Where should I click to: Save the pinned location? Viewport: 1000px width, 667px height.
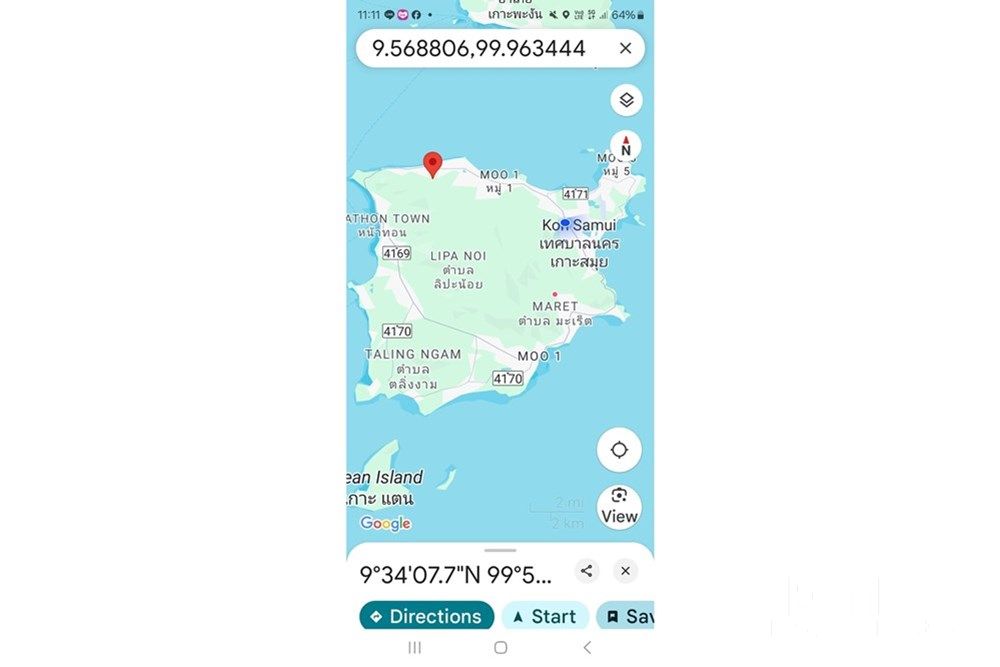[x=628, y=616]
